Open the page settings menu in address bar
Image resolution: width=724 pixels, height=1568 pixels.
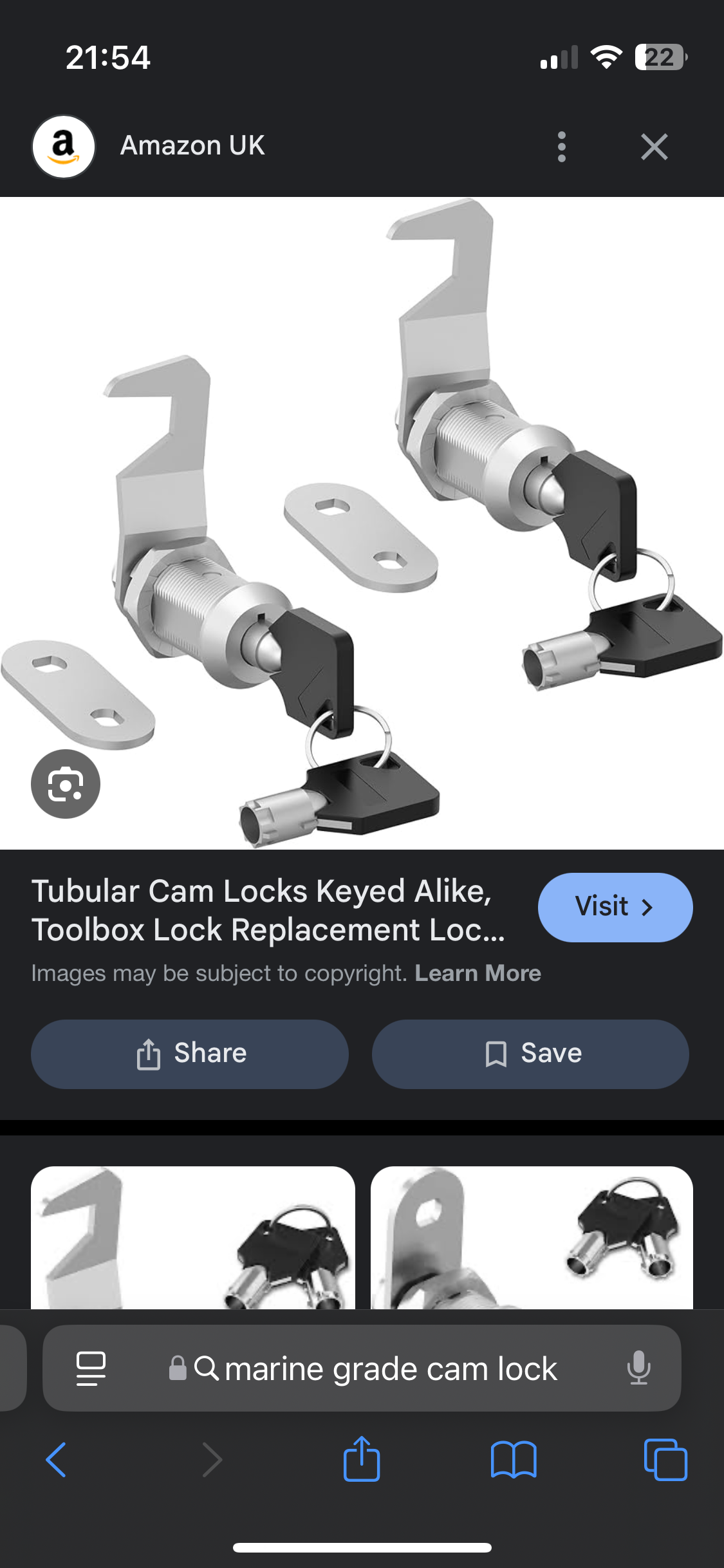tap(91, 1368)
